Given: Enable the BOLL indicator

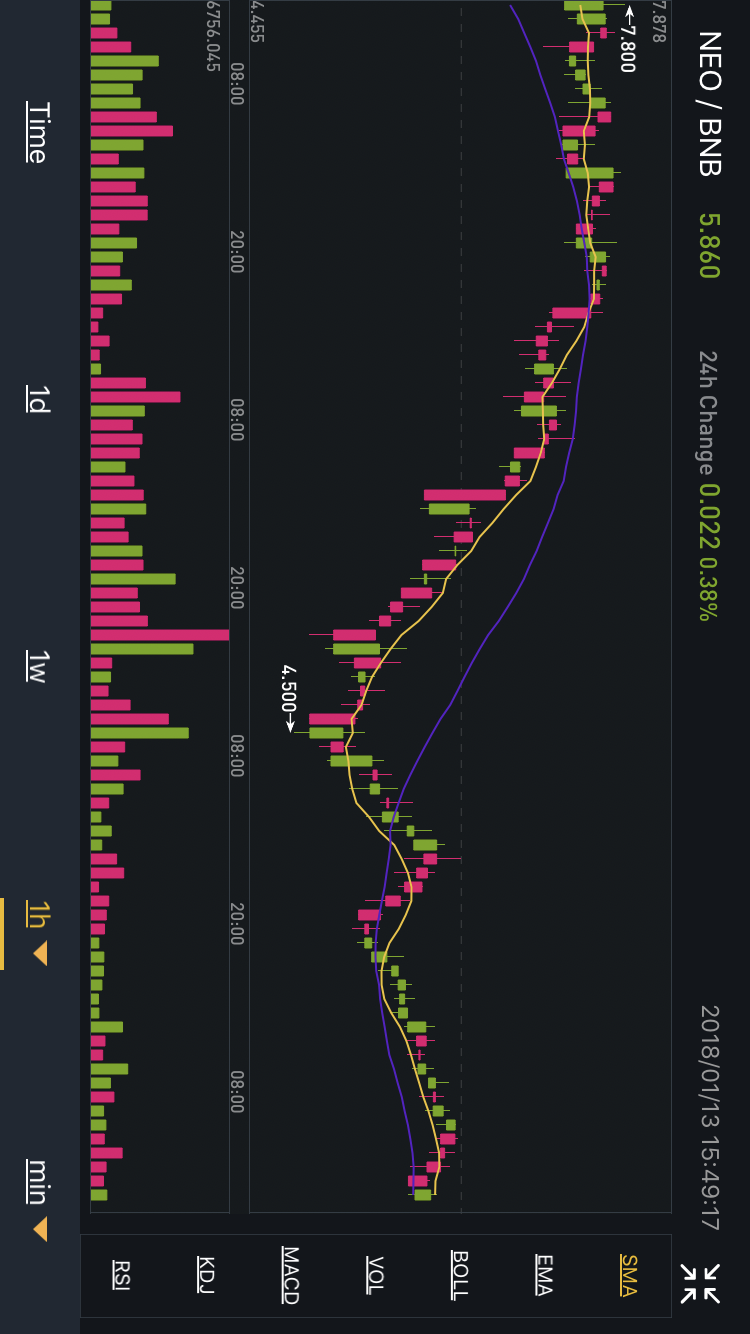Looking at the screenshot, I should (460, 1274).
